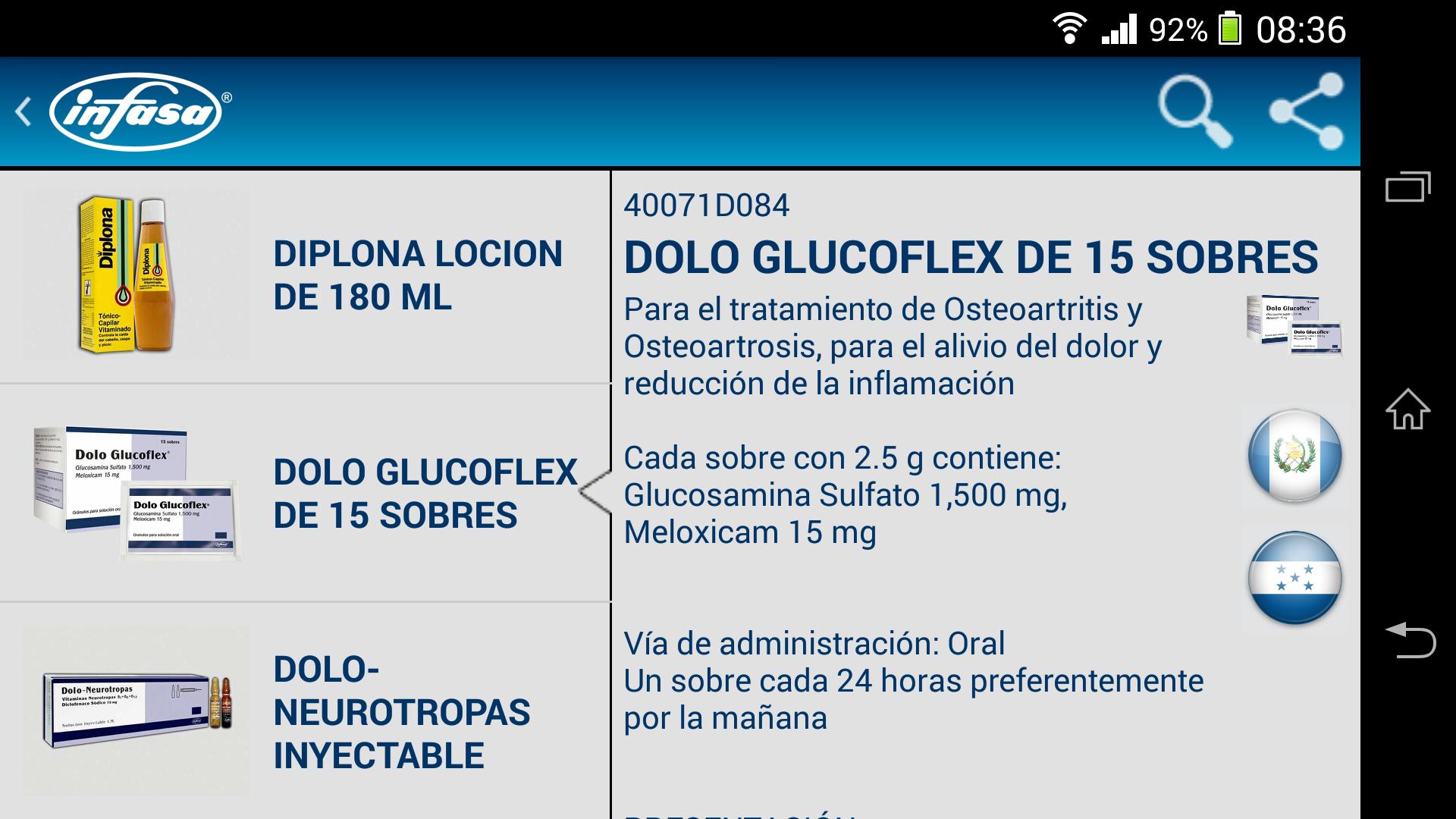Tap the Honduras flag button

point(1295,578)
